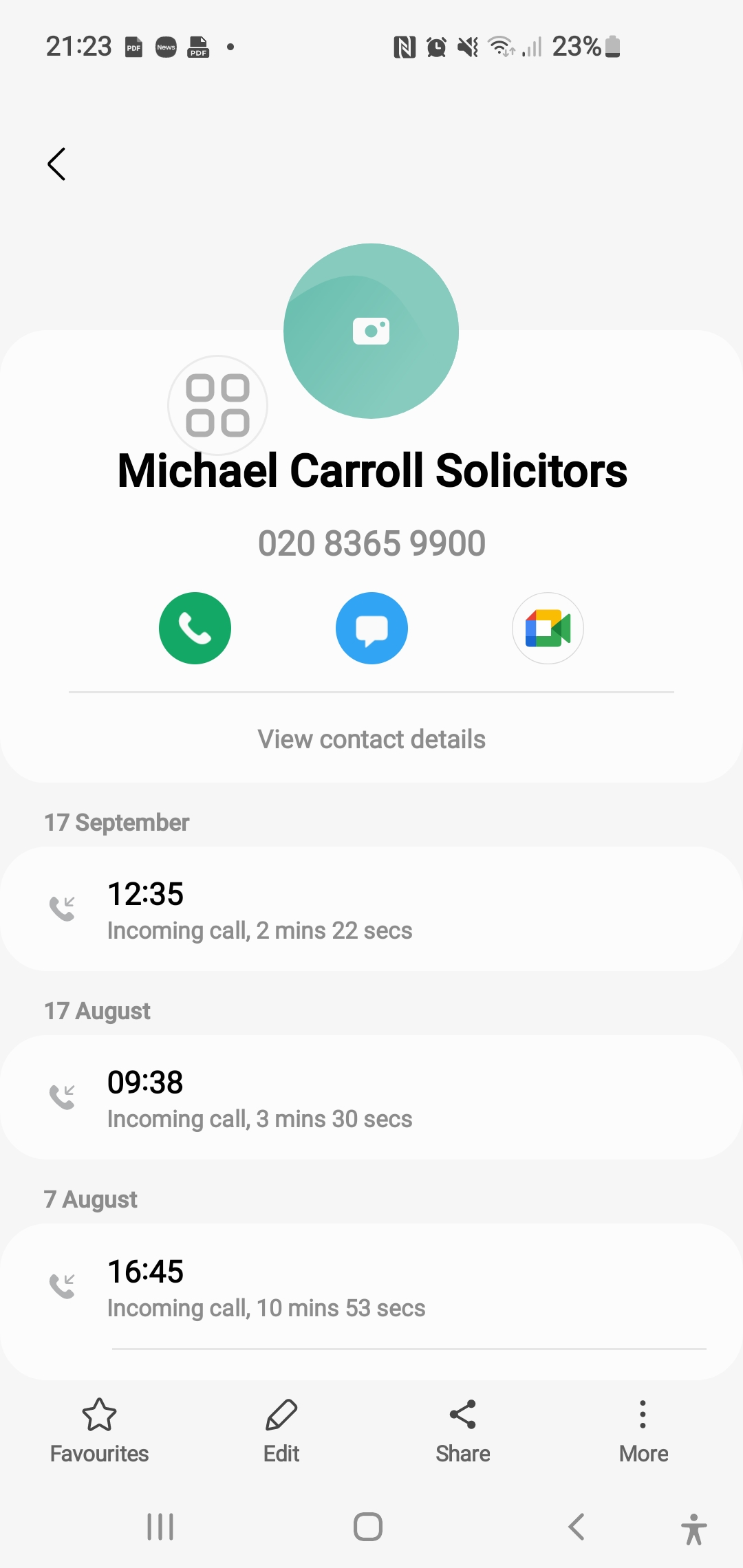Open the 12:35 call on 17 September
Image resolution: width=743 pixels, height=1568 pixels.
point(371,909)
